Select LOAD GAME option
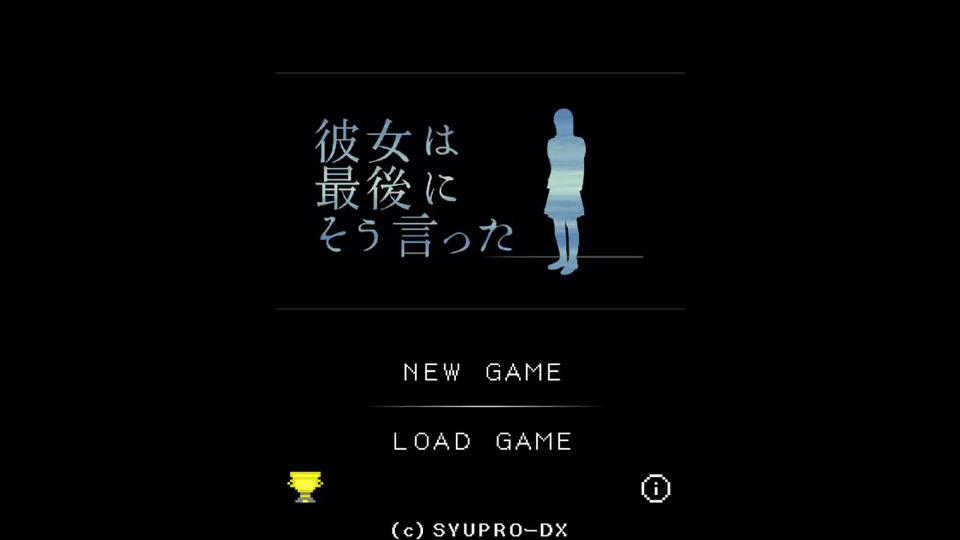Screen dimensions: 960x540 [482, 441]
